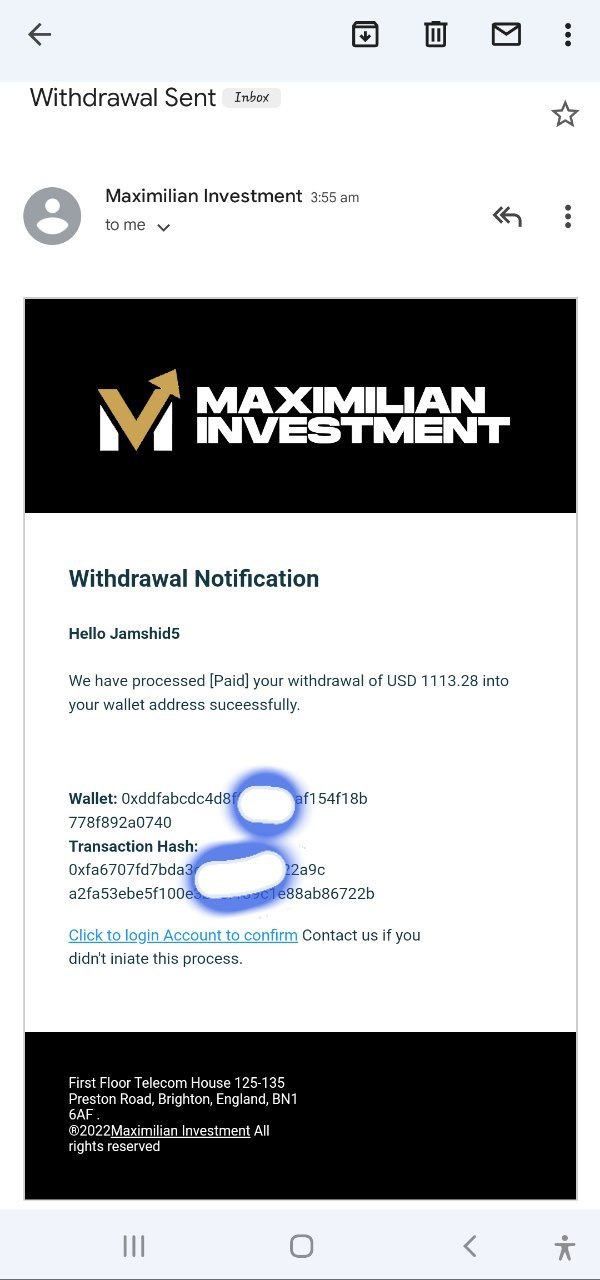Go back to the inbox list
Screen dimensions: 600x1280
coord(39,35)
